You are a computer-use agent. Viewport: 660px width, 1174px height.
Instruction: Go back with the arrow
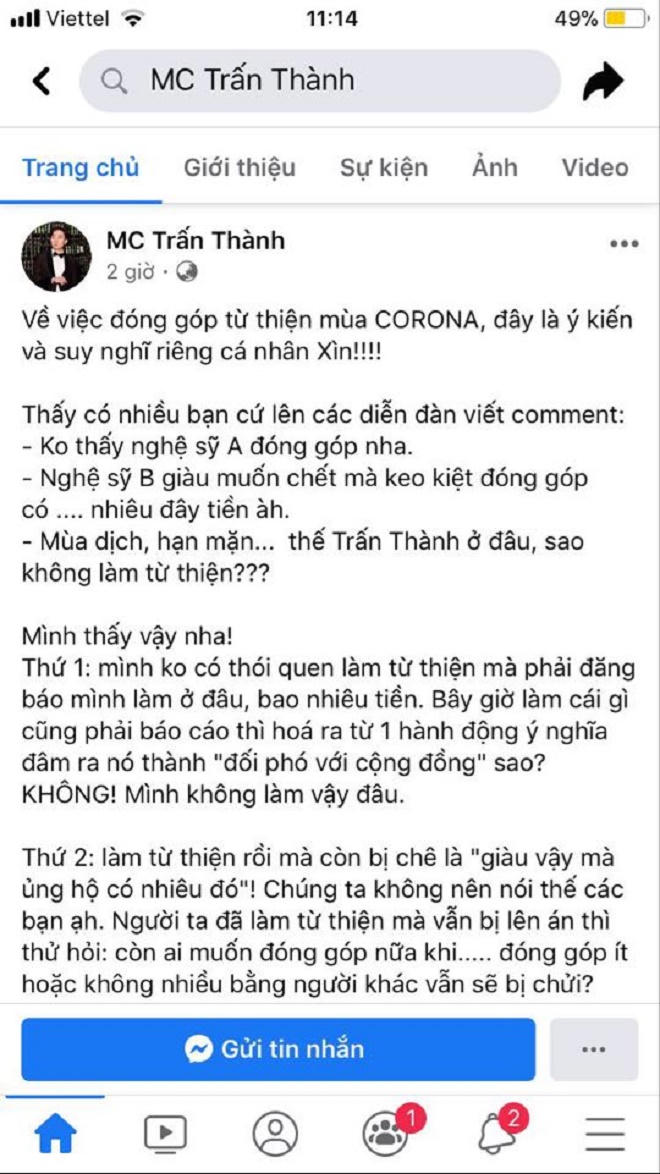pos(41,81)
